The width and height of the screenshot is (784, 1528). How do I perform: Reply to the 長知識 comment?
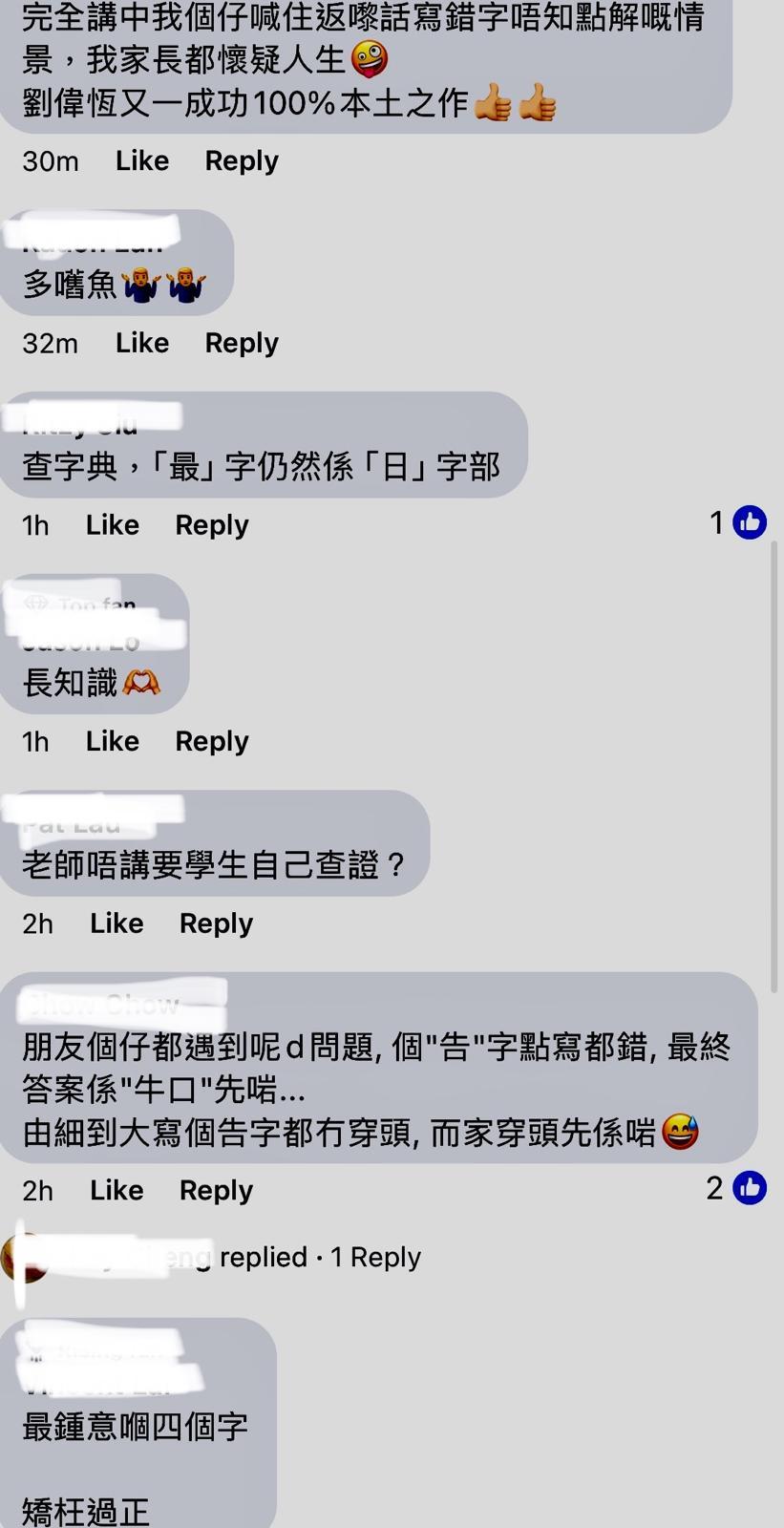coord(211,741)
